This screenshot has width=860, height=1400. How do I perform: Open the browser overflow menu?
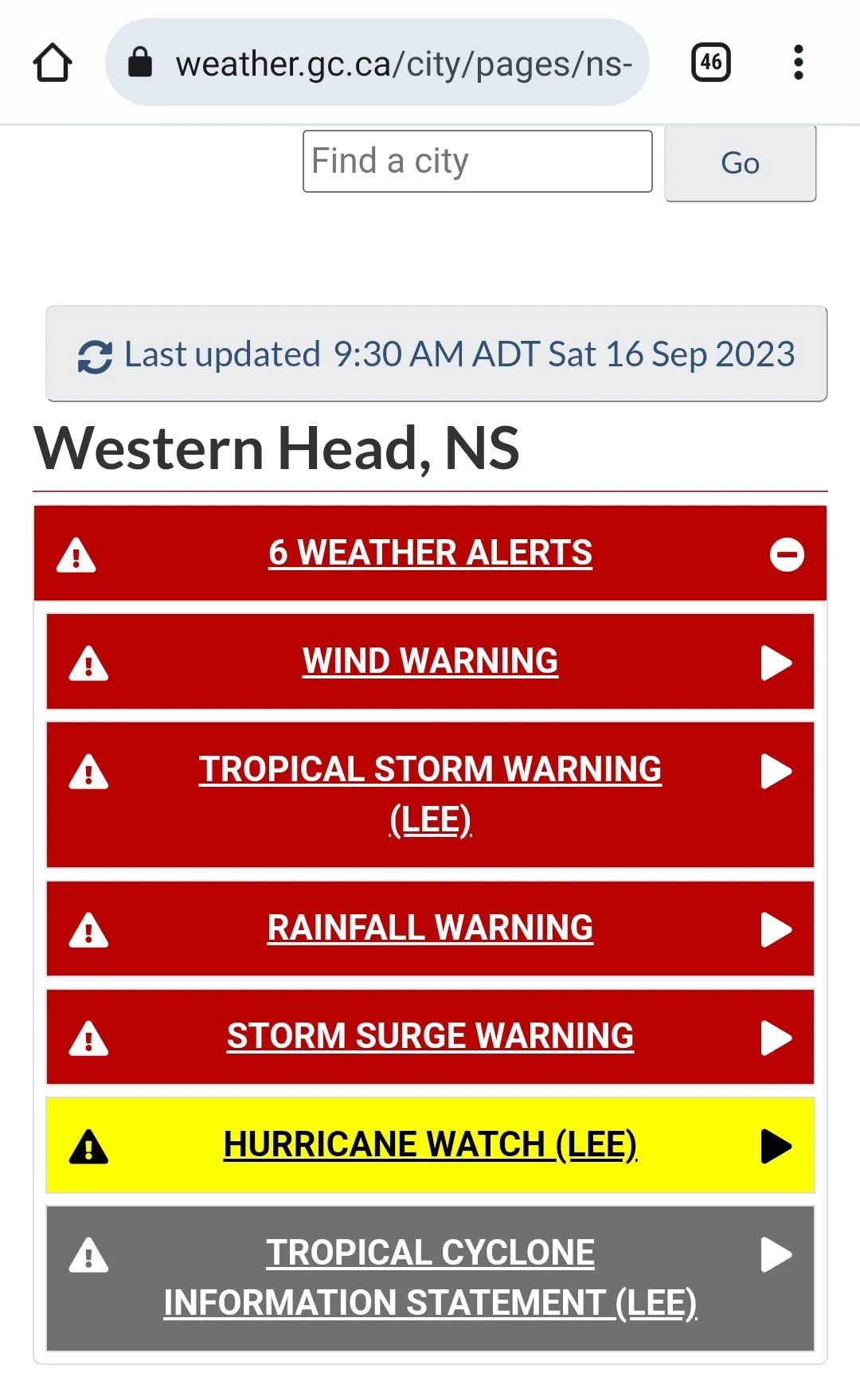click(x=798, y=62)
